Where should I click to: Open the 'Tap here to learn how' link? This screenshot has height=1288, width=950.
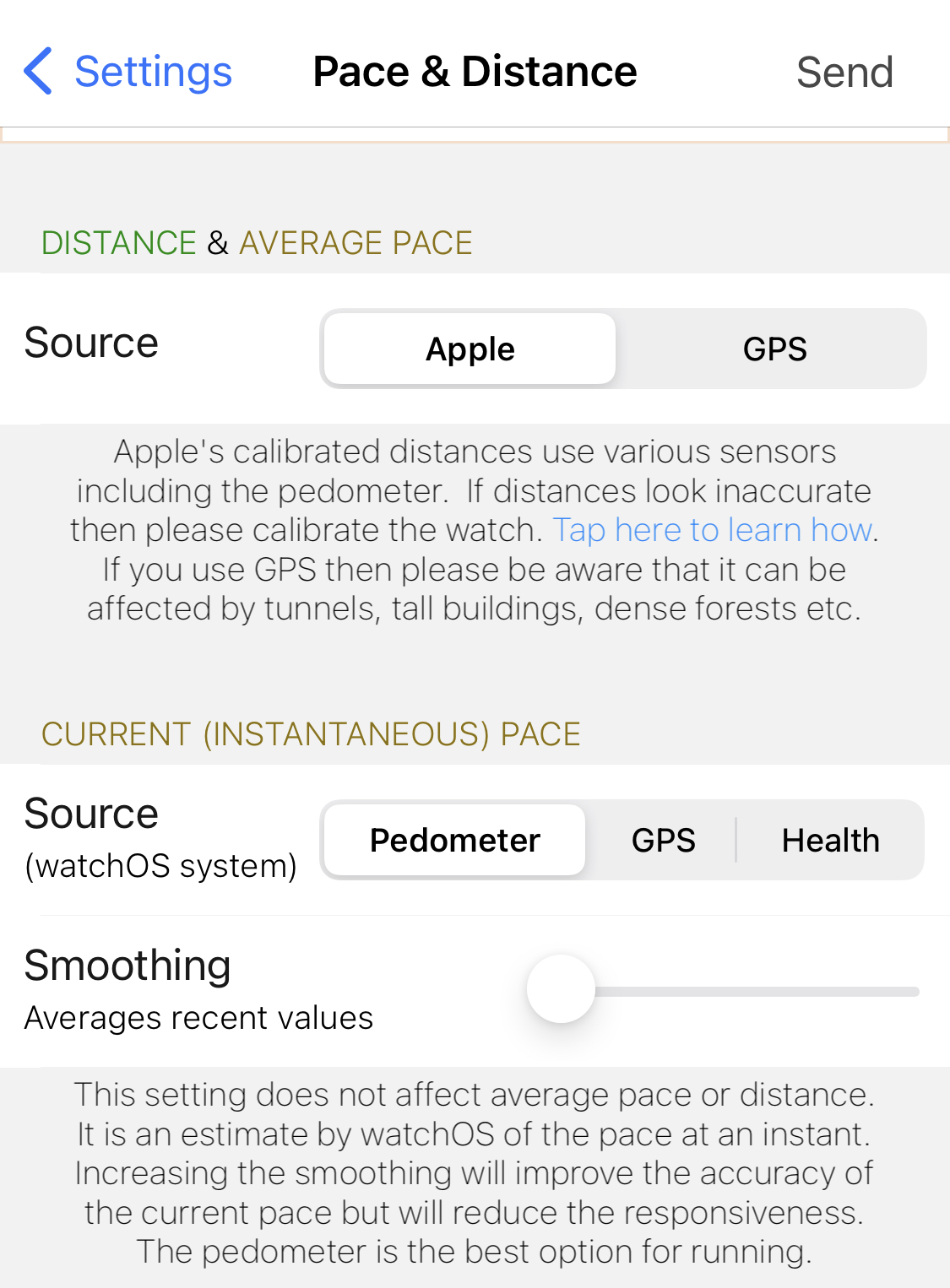pyautogui.click(x=713, y=530)
